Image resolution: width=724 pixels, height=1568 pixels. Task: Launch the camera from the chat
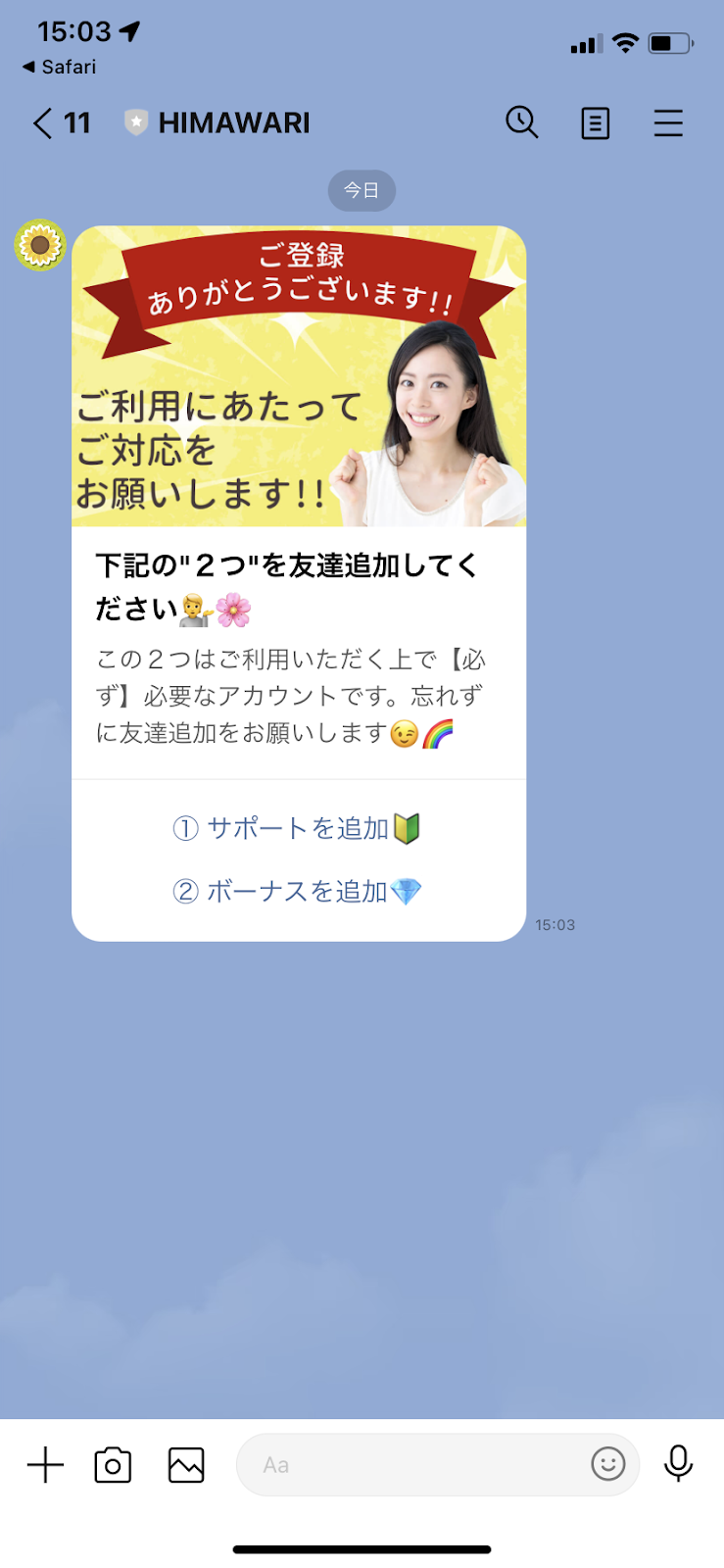(113, 1465)
